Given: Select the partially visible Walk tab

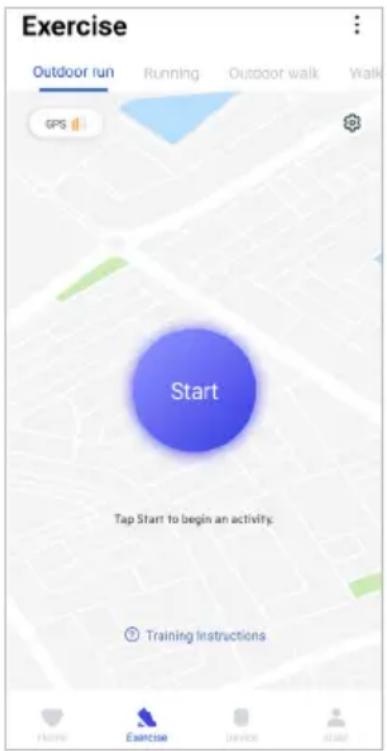Looking at the screenshot, I should [x=366, y=73].
